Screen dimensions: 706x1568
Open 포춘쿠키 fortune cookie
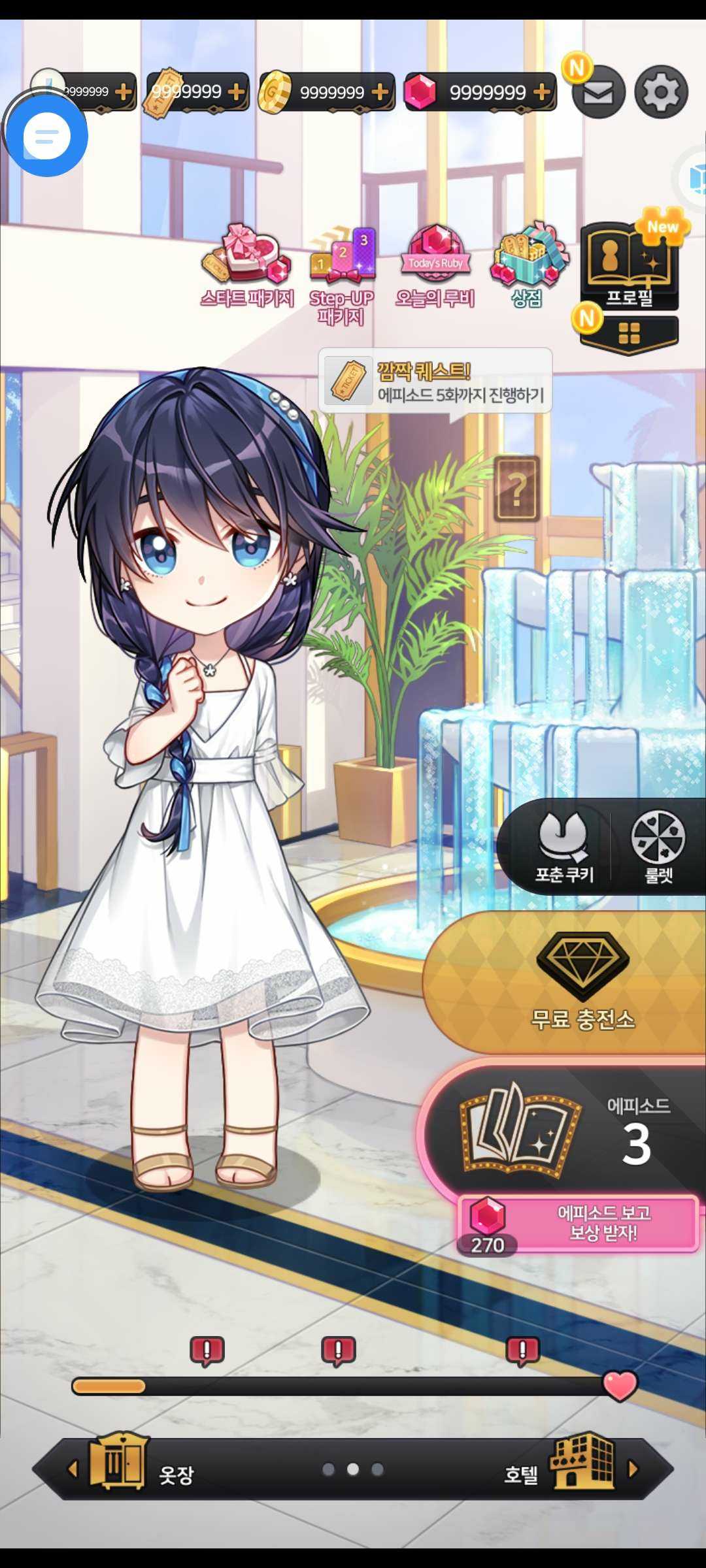564,847
